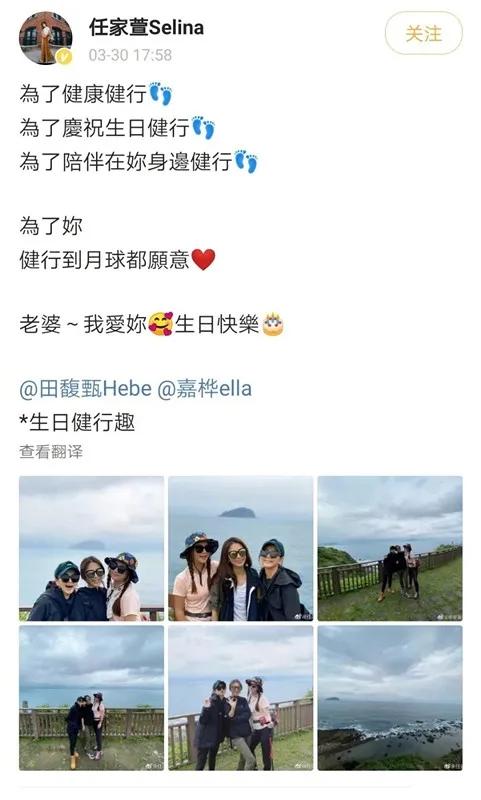The image size is (481, 800).
Task: View the fifth photo of trio posing
Action: (241, 698)
